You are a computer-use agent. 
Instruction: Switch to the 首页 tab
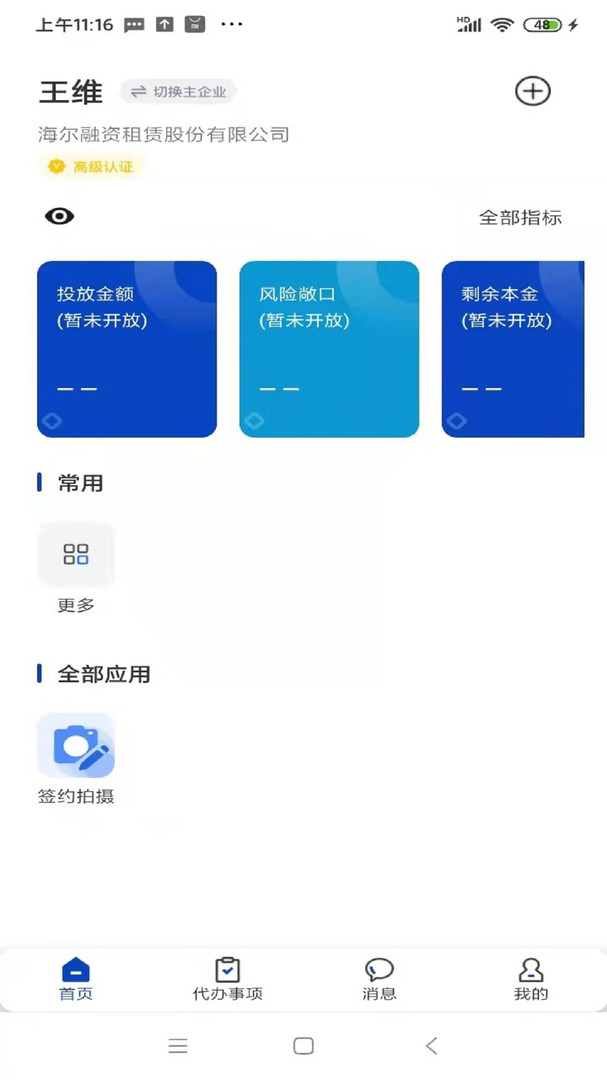pos(76,979)
